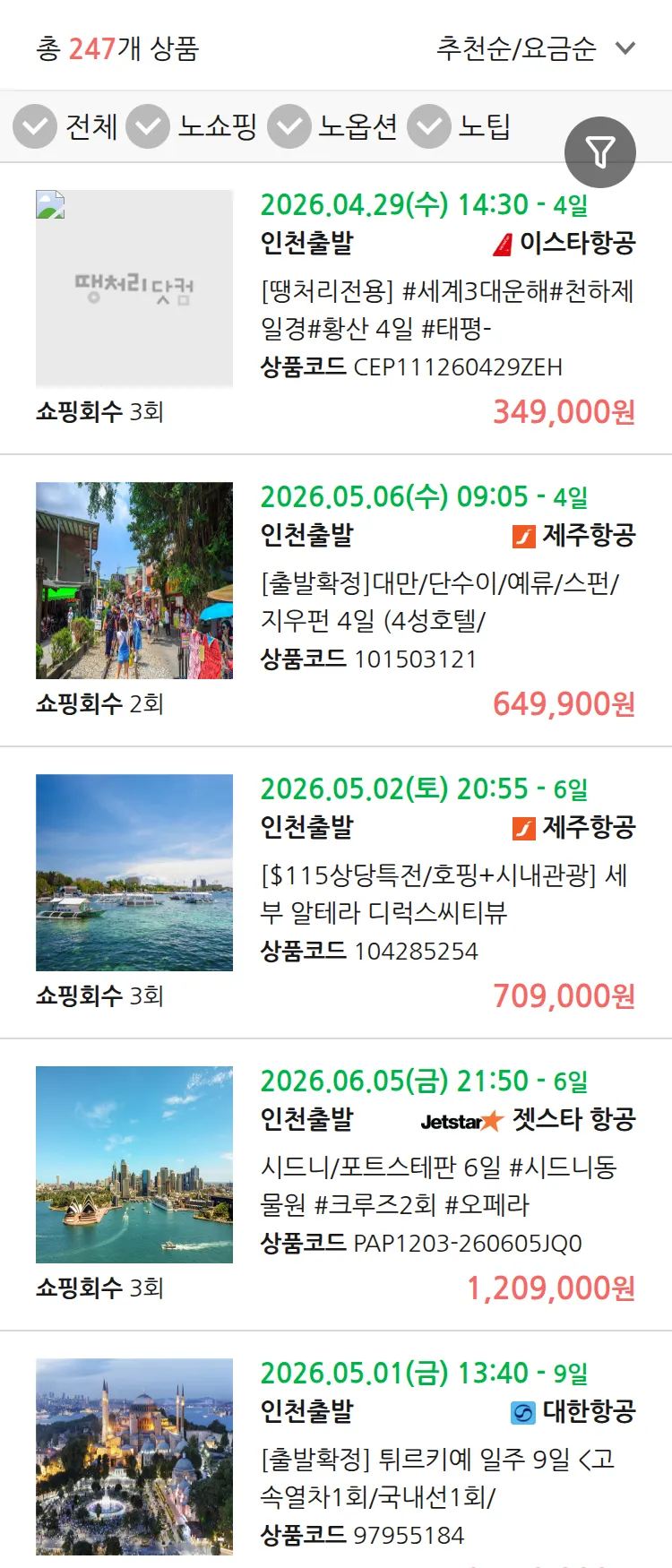Open the filter funnel icon
Screen dimensions: 672x1568
pyautogui.click(x=600, y=151)
